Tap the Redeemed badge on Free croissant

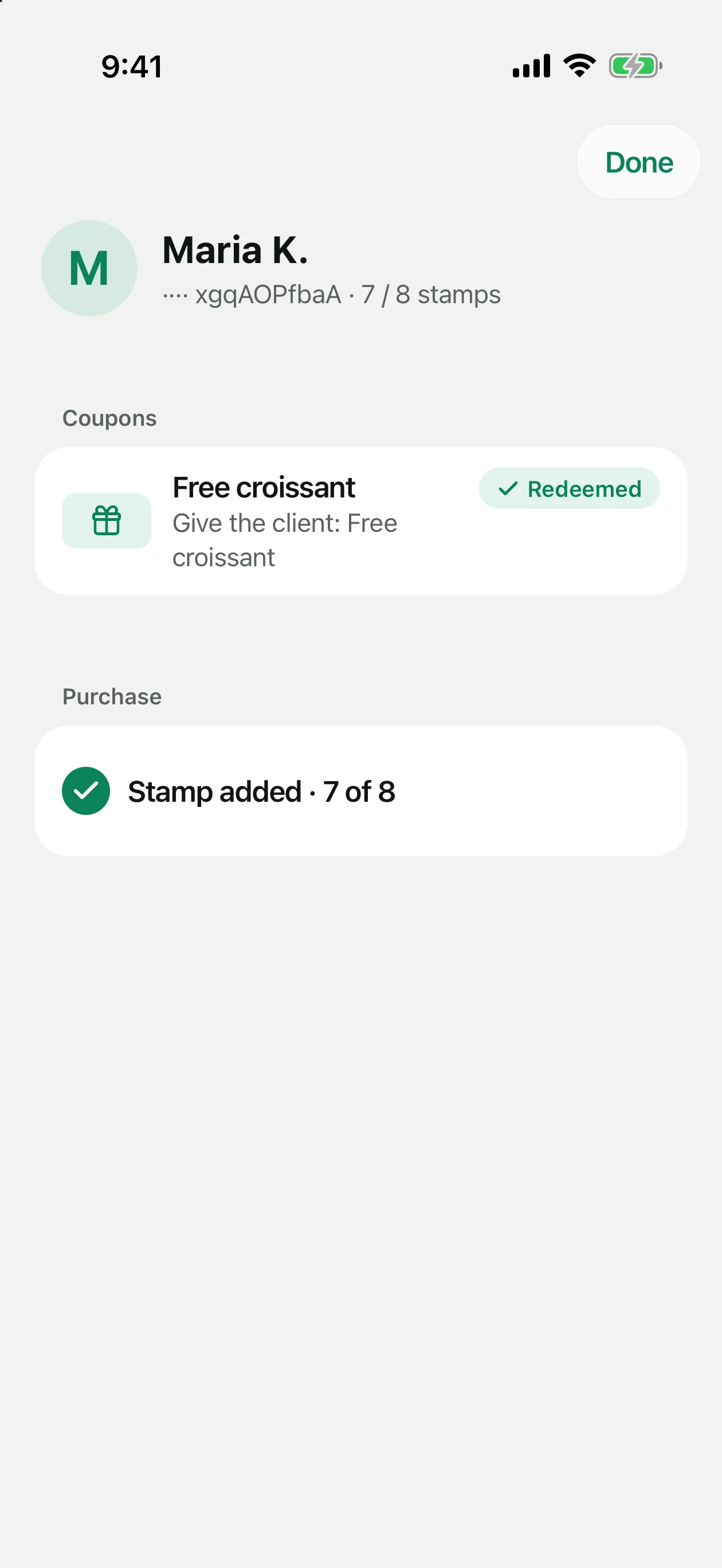[x=569, y=488]
